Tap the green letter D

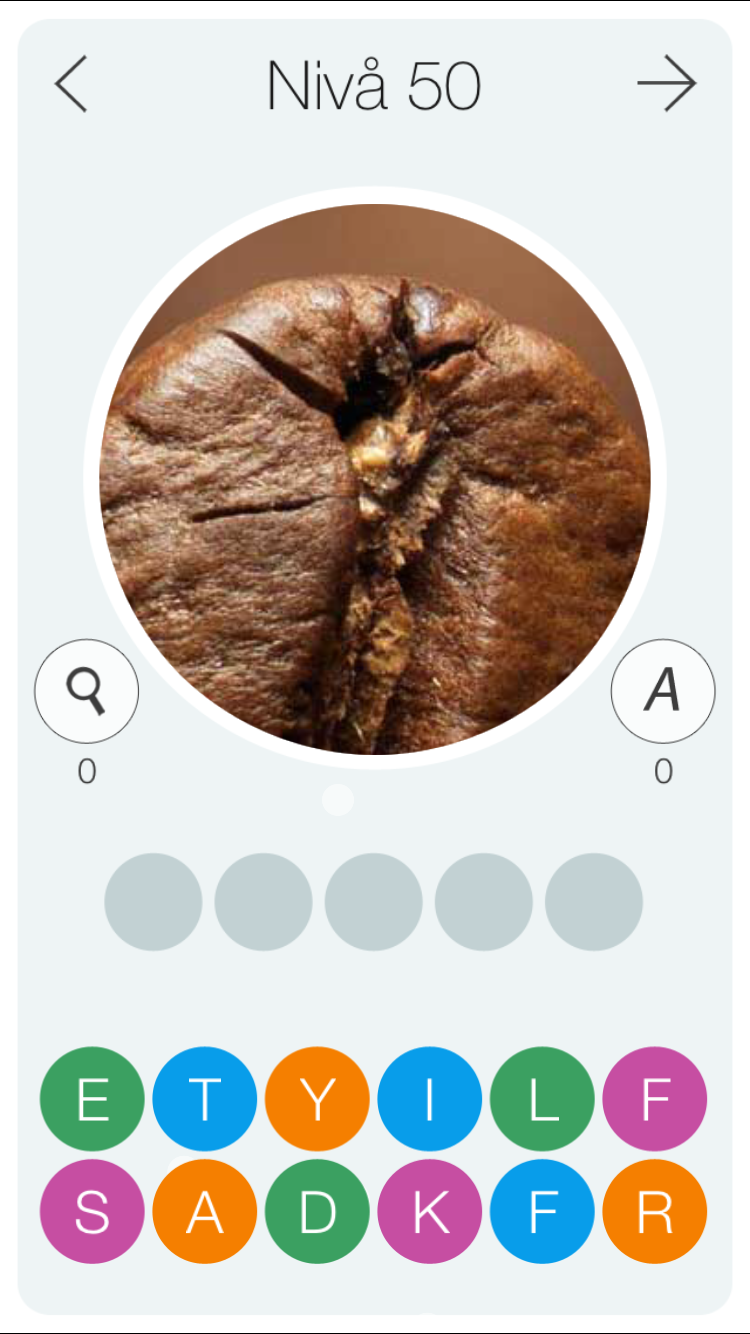pyautogui.click(x=317, y=1212)
